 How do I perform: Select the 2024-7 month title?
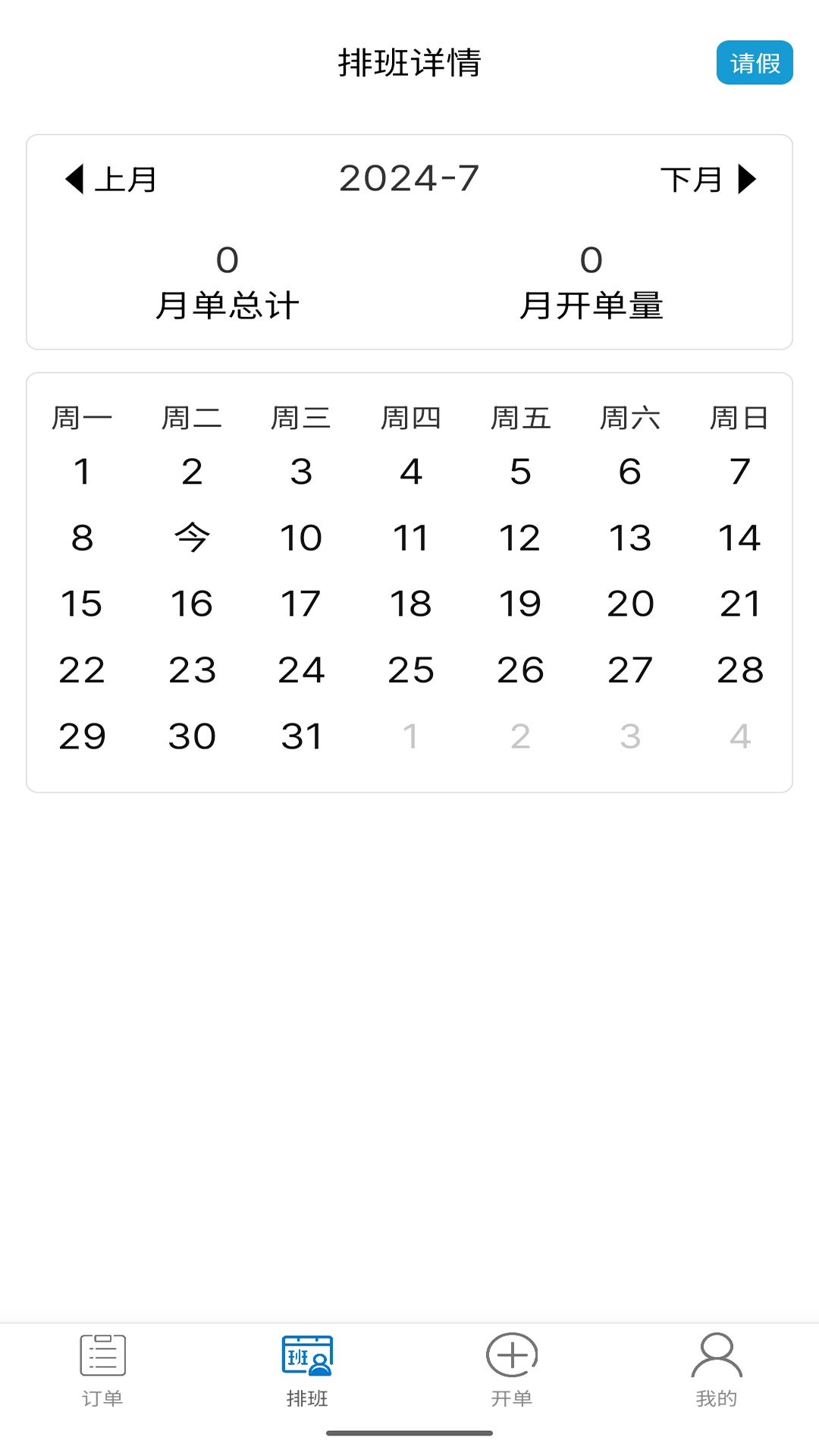409,179
